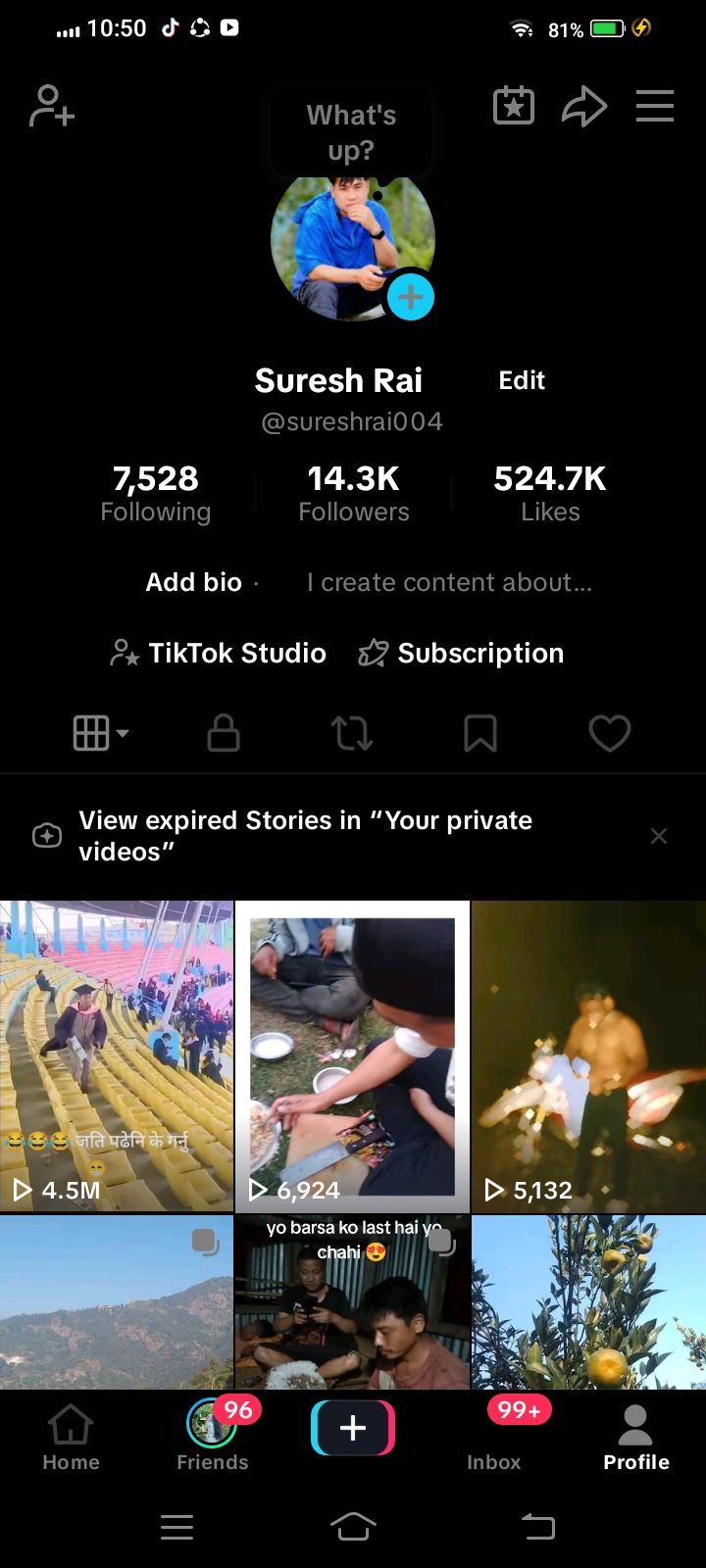Edit the profile name
Image resolution: width=706 pixels, height=1568 pixels.
coord(522,380)
